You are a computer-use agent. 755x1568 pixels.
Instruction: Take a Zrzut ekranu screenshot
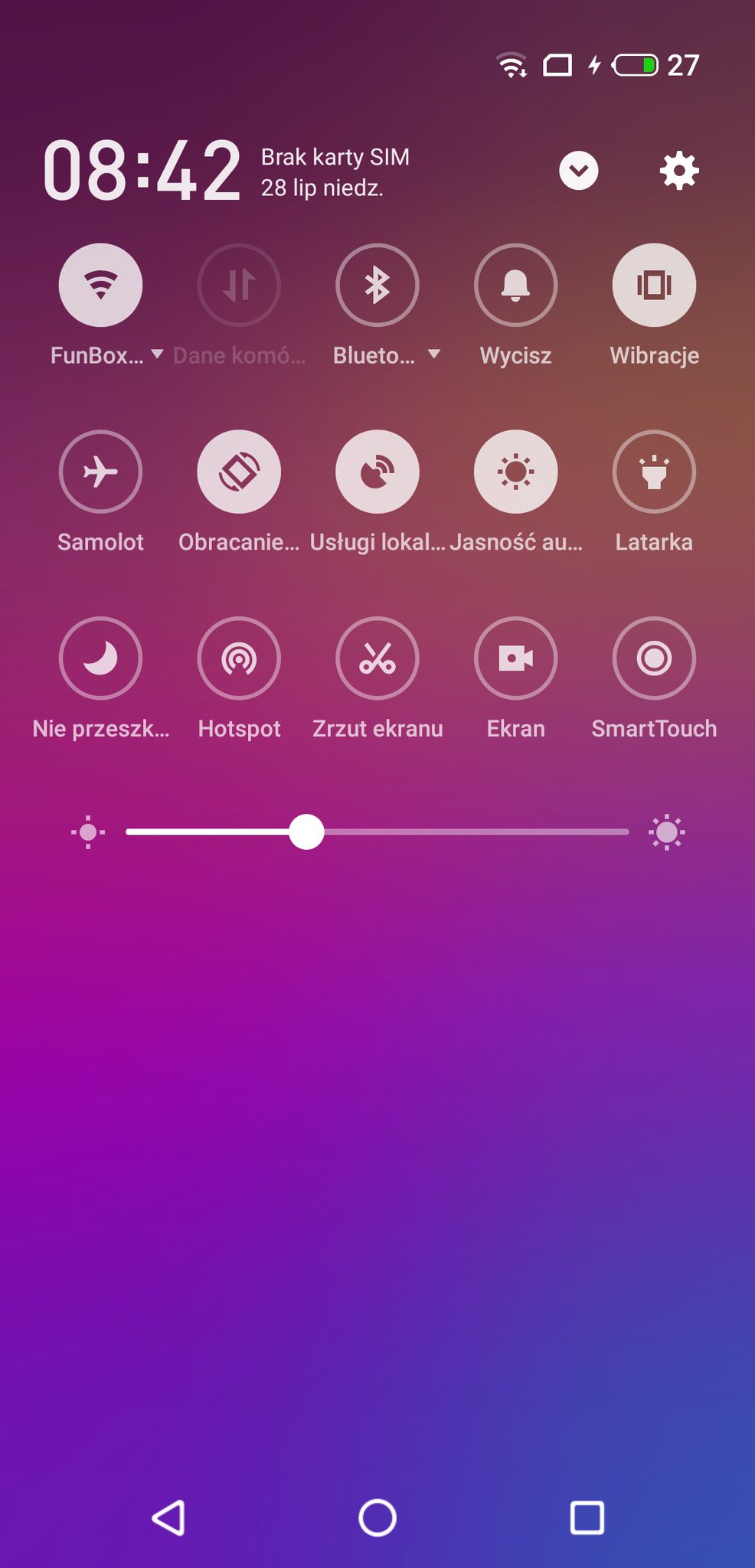coord(377,658)
